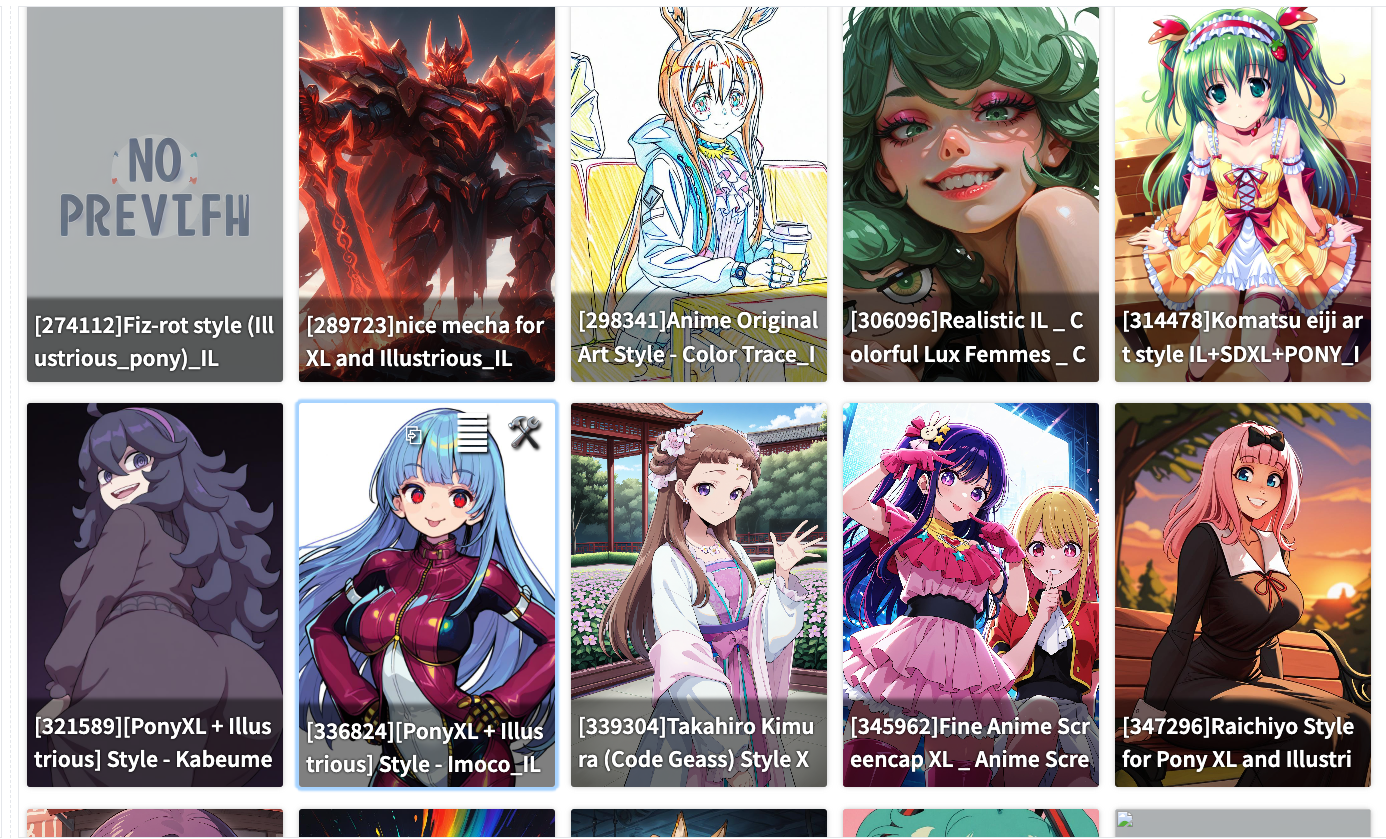Open edit tools on the Imoco_IL card
Viewport: 1386px width, 839px height.
tap(524, 433)
